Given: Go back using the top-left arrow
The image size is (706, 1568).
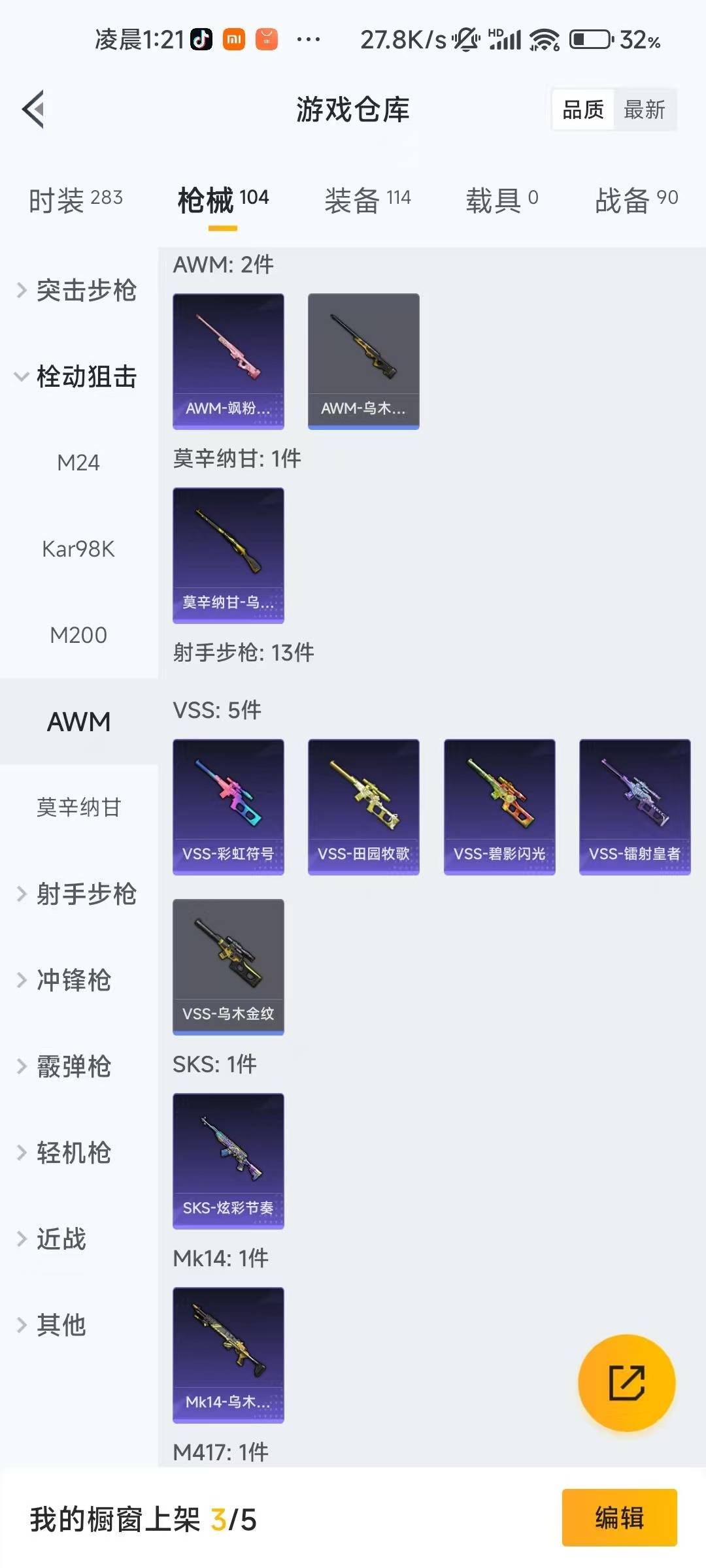Looking at the screenshot, I should point(34,109).
